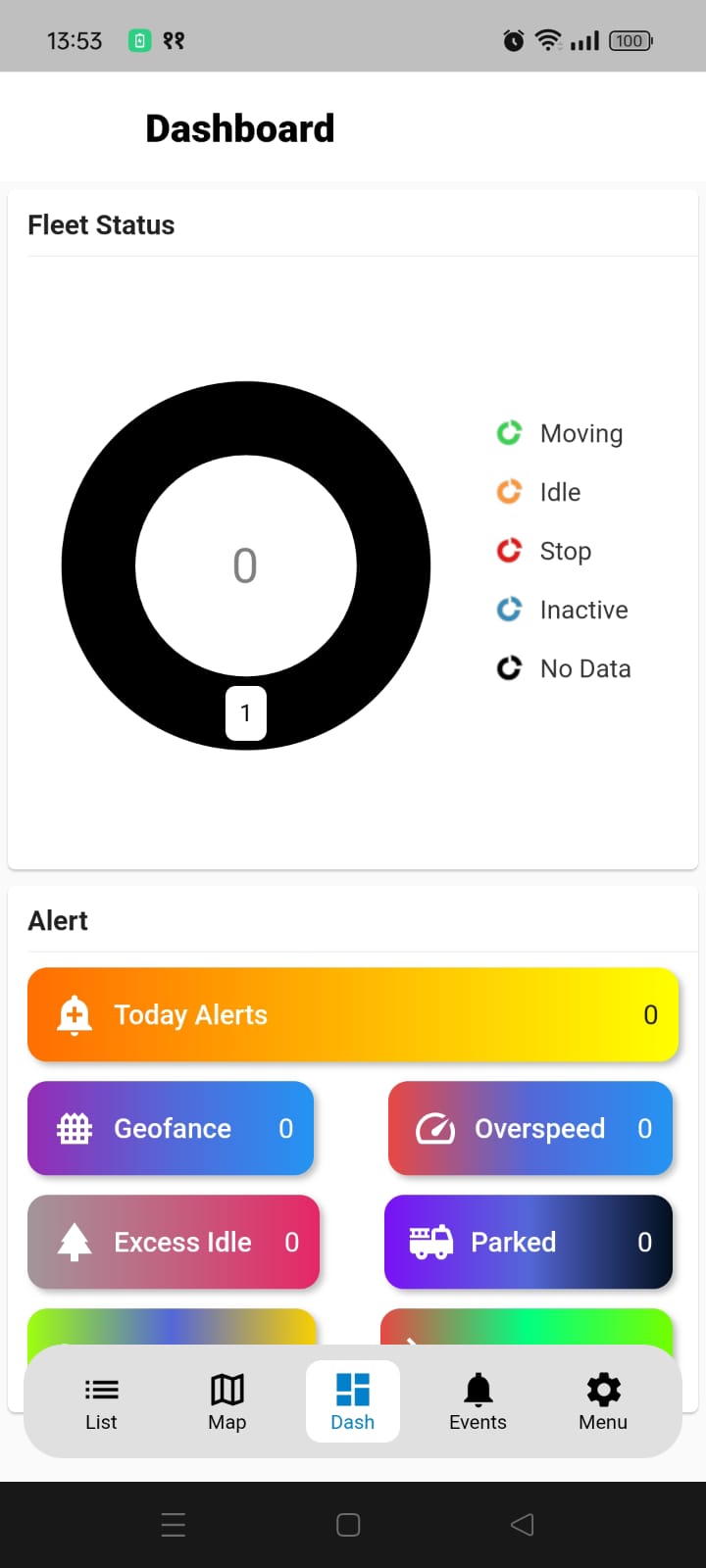Open the Menu settings tab
Screen dimensions: 706x1568
(602, 1402)
